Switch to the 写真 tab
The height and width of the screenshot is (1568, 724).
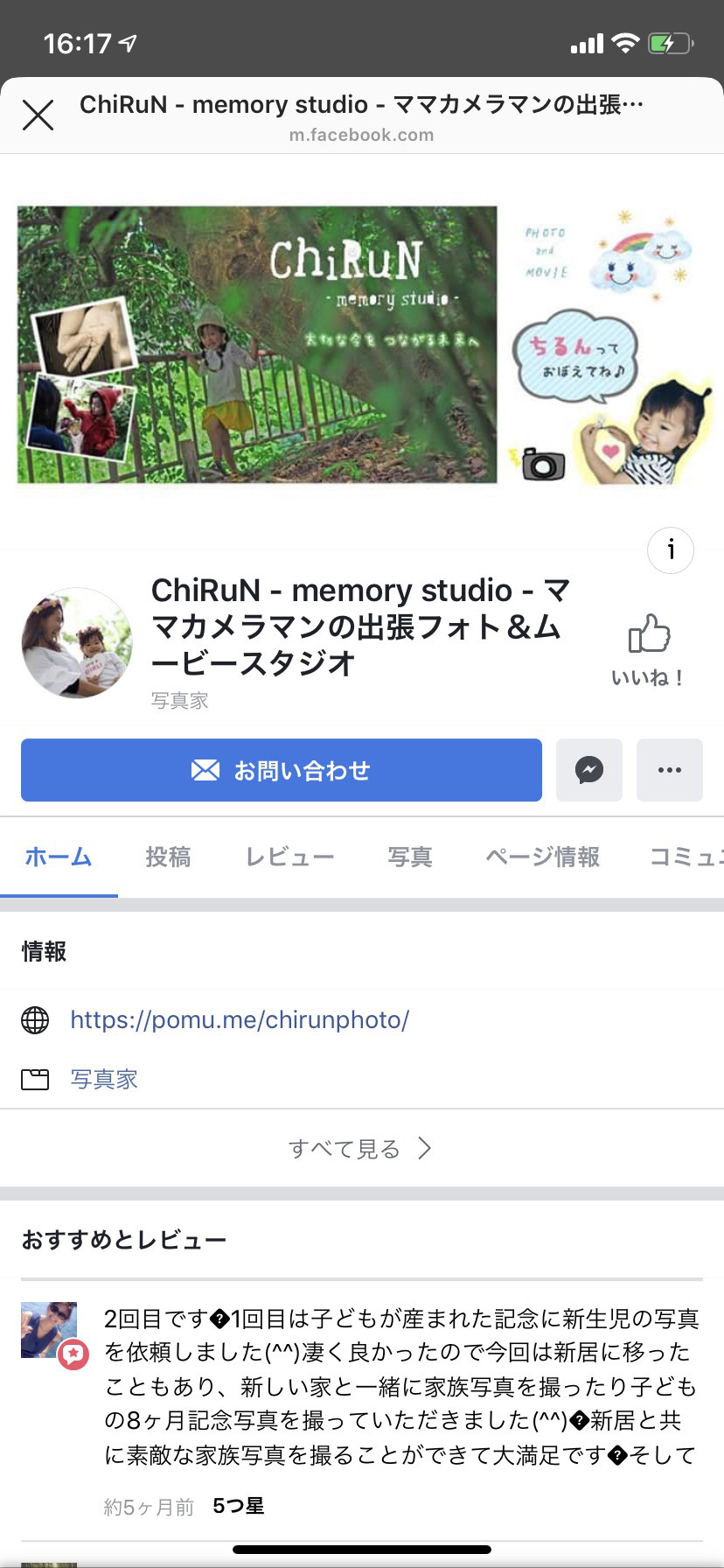tap(410, 857)
